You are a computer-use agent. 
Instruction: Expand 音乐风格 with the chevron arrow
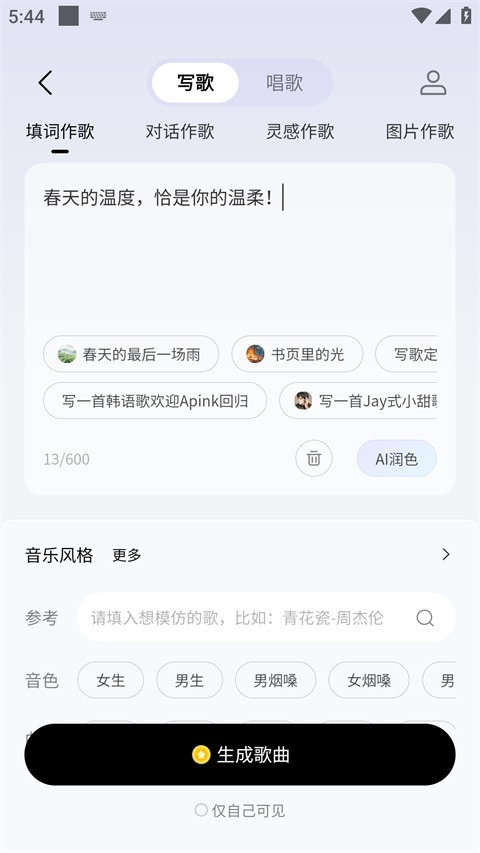pyautogui.click(x=446, y=554)
